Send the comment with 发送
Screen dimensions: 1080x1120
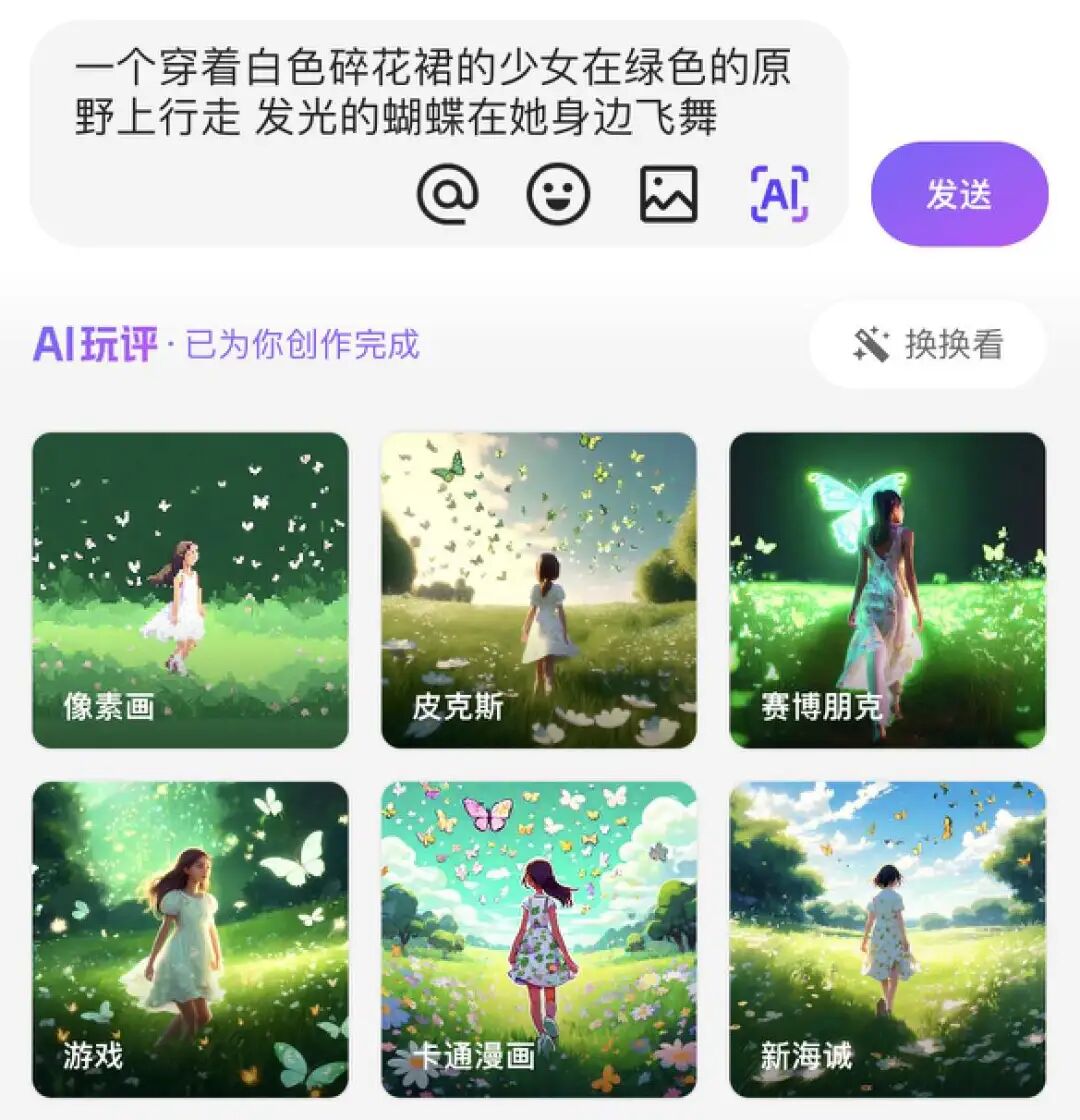coord(959,194)
